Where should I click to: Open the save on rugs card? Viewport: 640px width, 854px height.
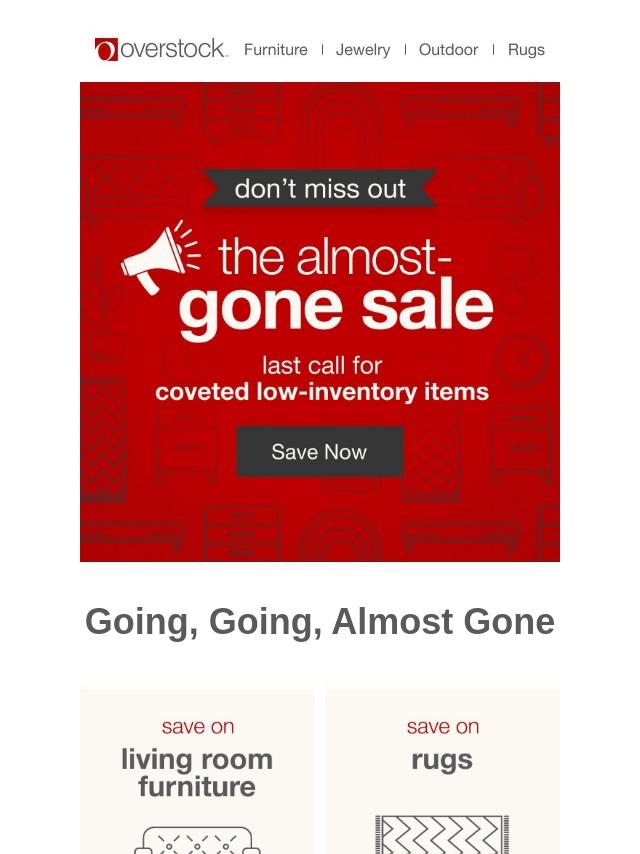(442, 771)
